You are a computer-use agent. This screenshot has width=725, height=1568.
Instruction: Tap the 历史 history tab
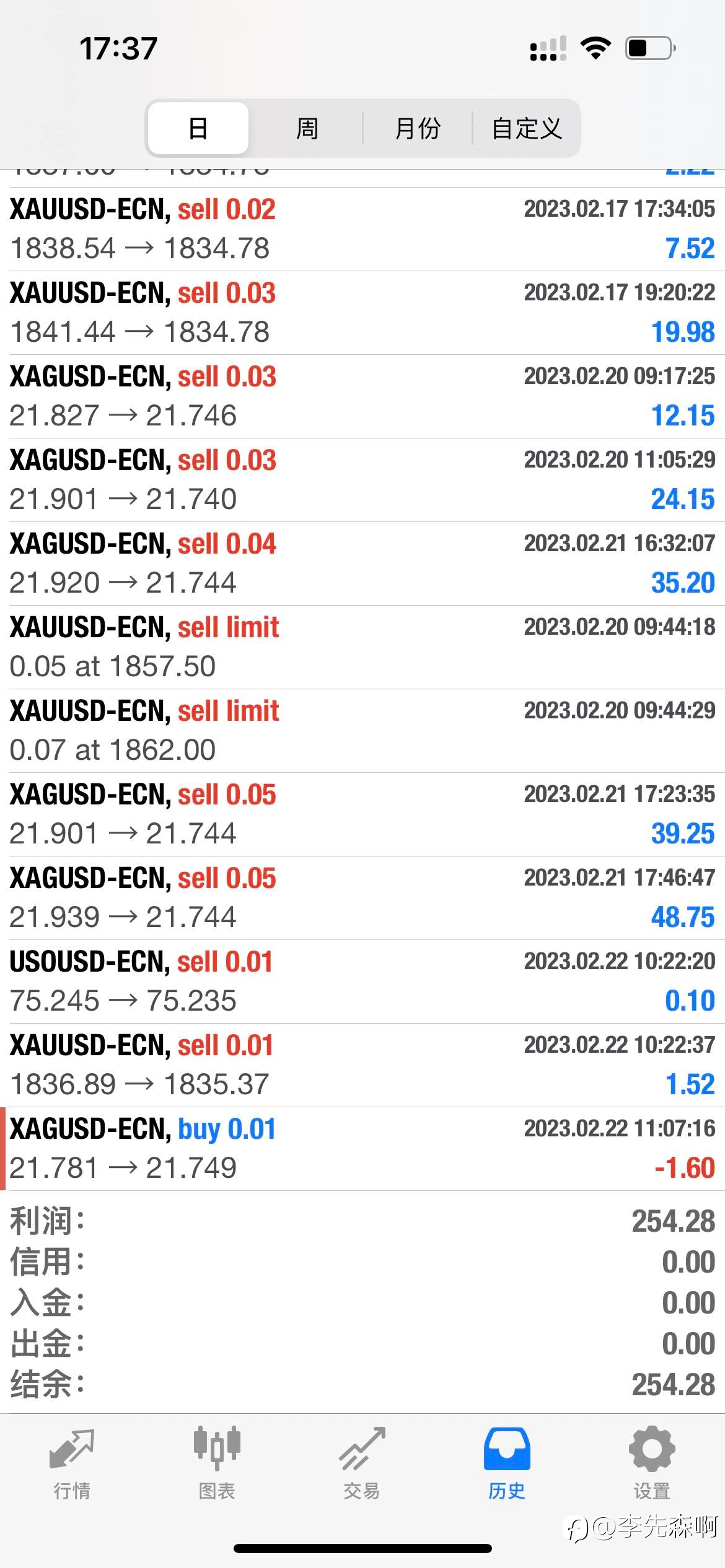pyautogui.click(x=507, y=1464)
